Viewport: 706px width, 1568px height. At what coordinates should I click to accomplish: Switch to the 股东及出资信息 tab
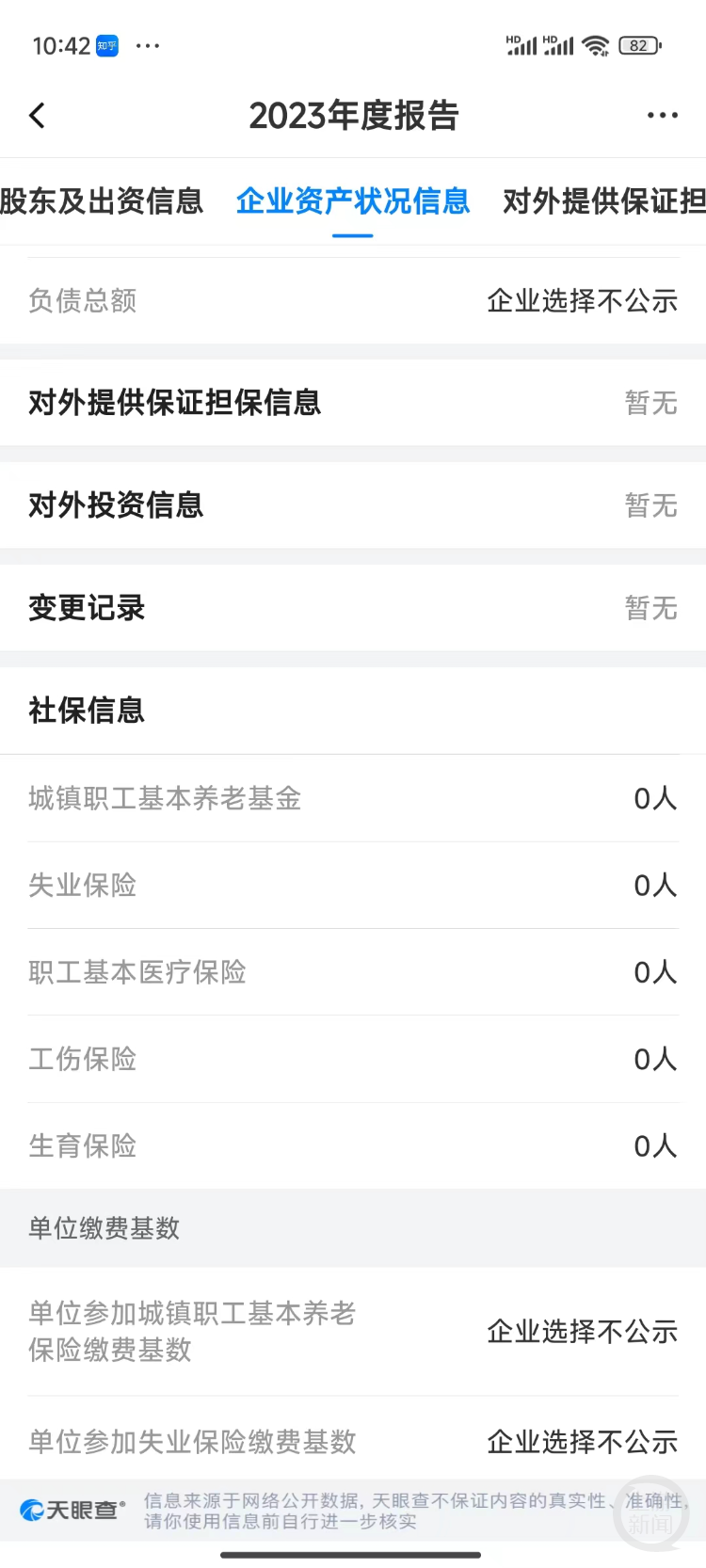[x=102, y=200]
